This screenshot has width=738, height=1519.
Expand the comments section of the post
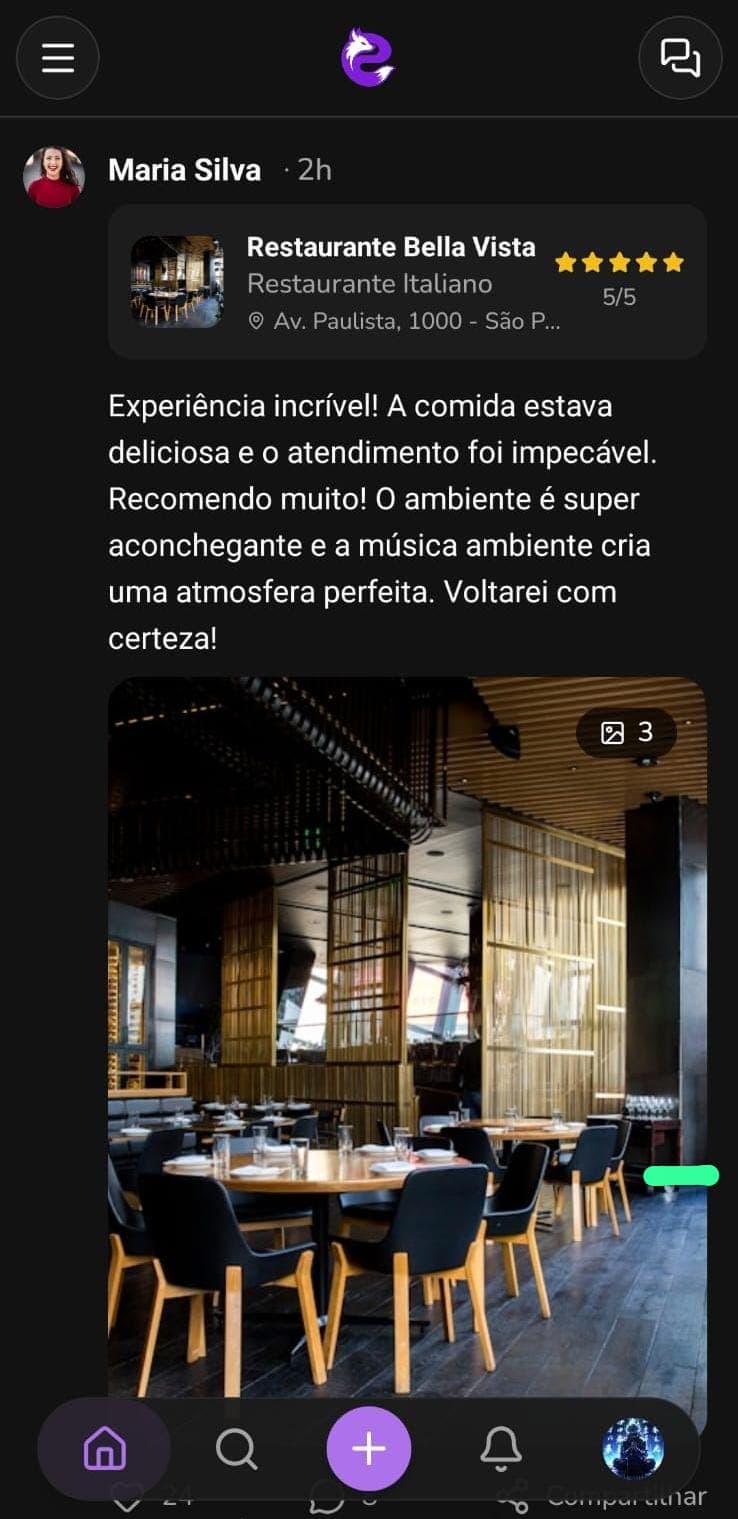[330, 1492]
